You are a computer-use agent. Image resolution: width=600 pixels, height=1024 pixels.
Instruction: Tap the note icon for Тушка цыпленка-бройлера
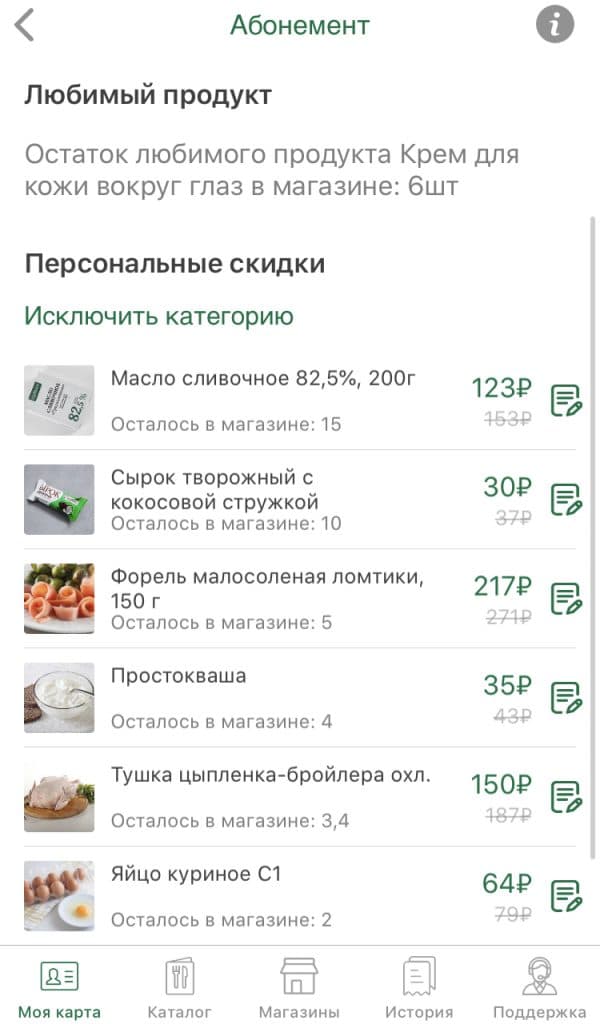pos(565,797)
